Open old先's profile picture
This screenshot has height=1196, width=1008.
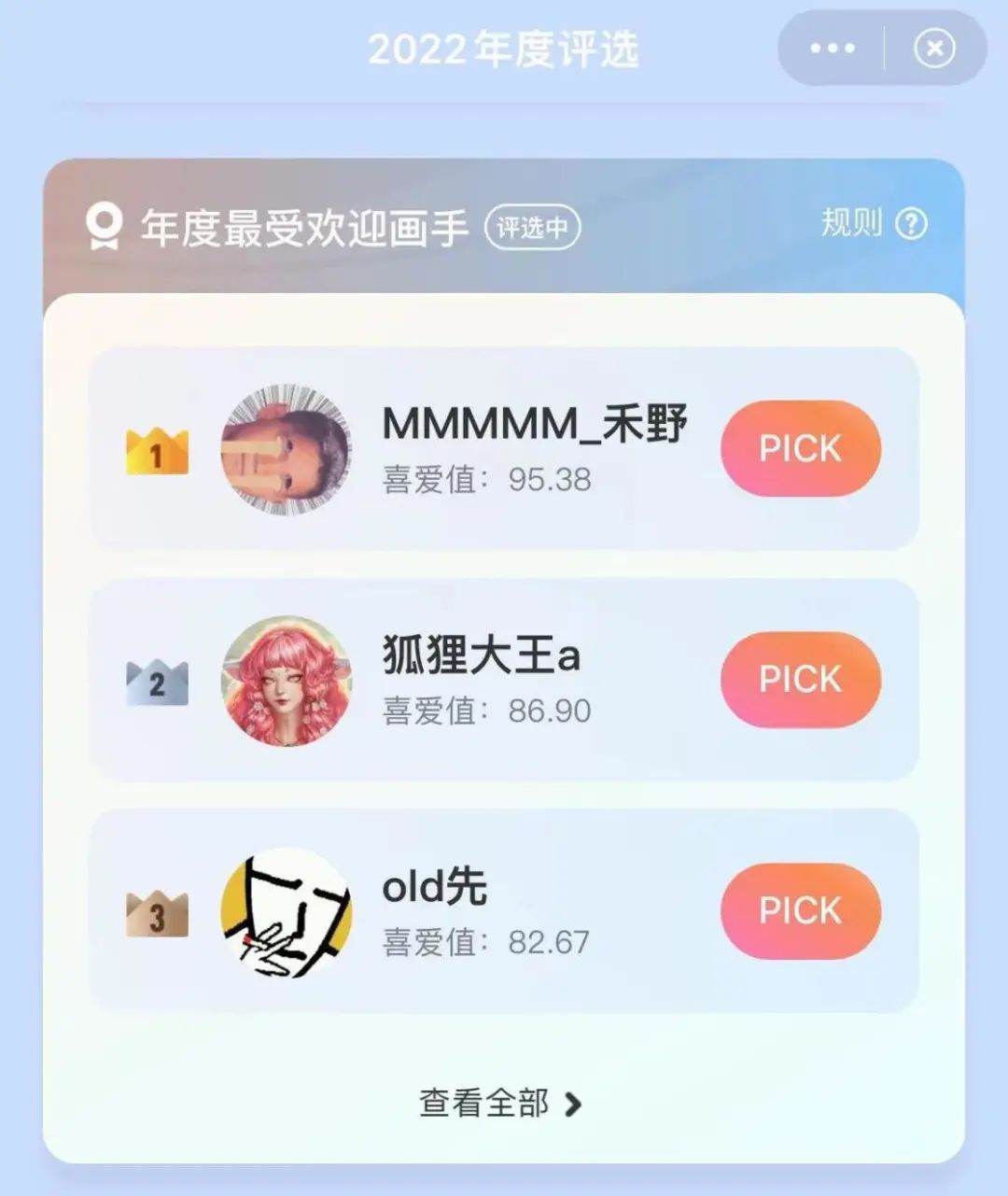pyautogui.click(x=287, y=911)
